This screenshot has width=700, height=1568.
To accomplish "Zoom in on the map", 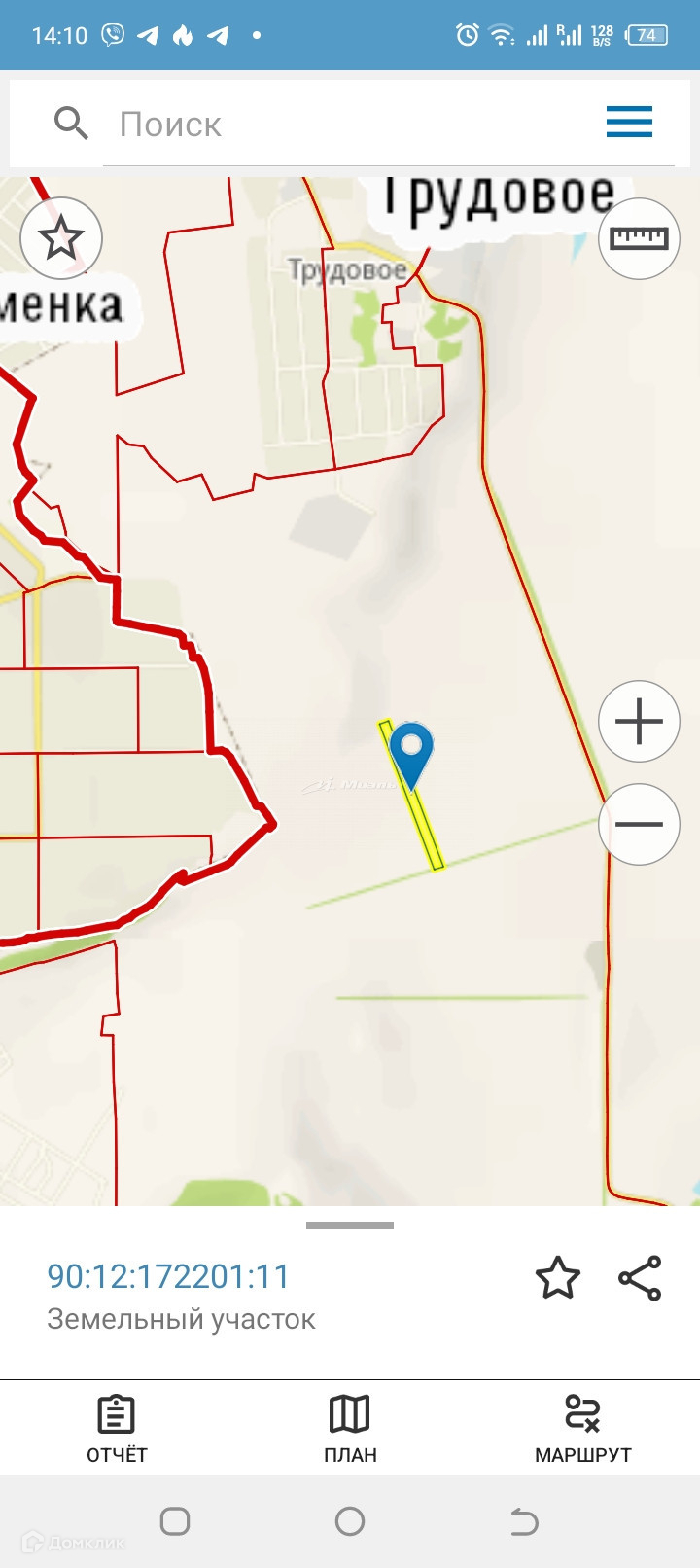I will tap(639, 722).
